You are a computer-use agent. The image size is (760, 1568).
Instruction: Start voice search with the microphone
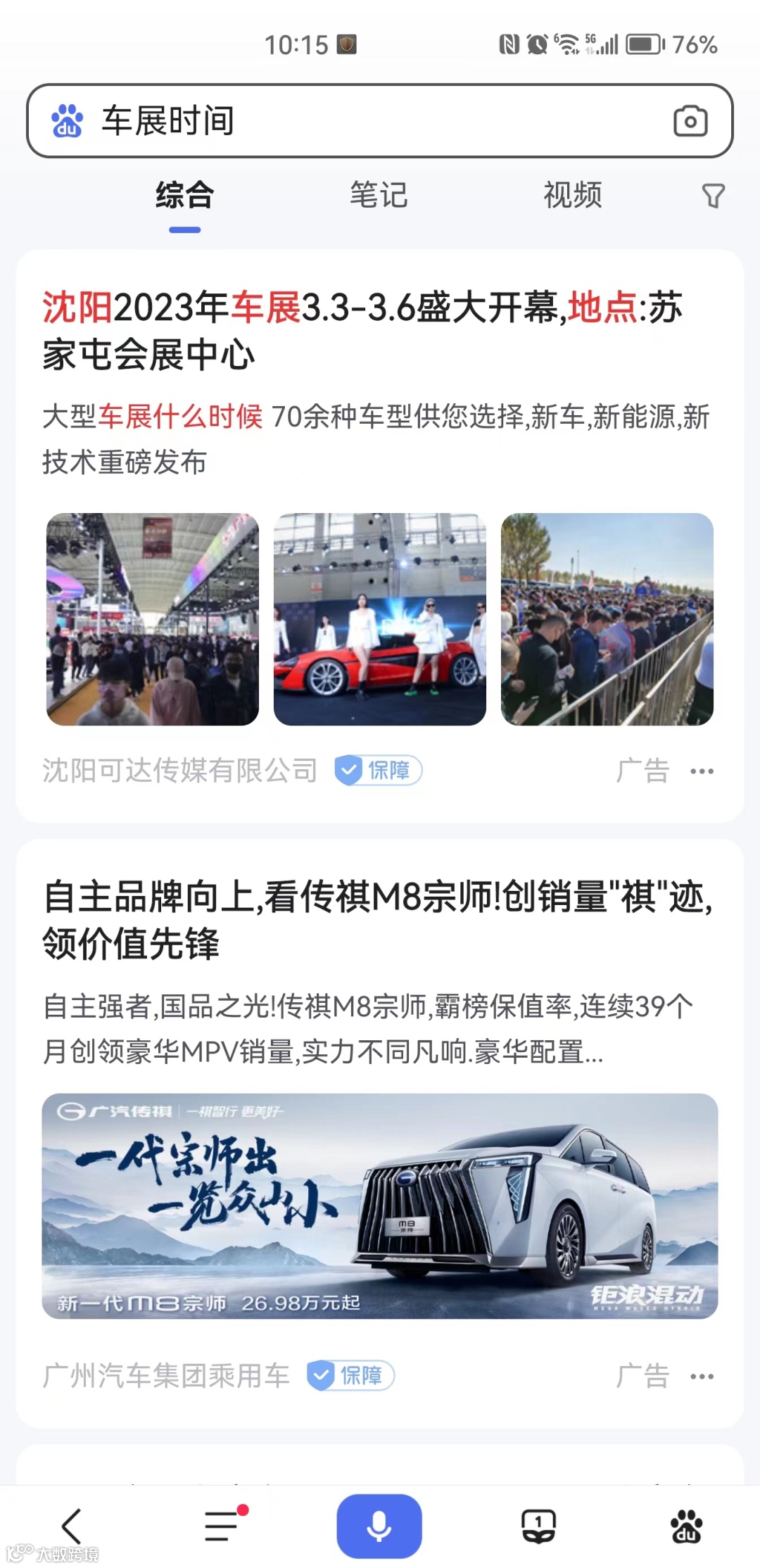[x=379, y=1526]
